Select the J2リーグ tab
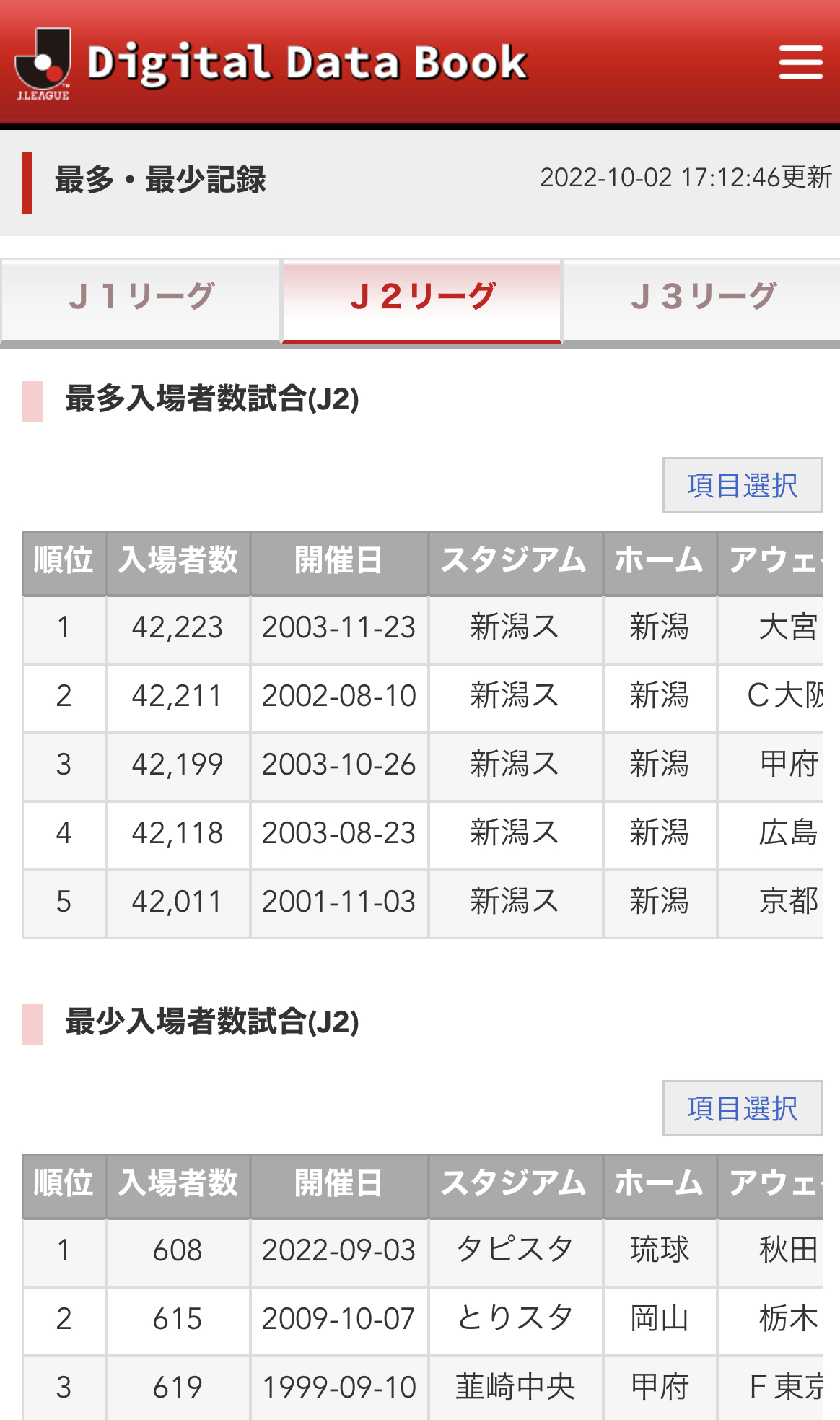Image resolution: width=840 pixels, height=1420 pixels. click(x=422, y=298)
